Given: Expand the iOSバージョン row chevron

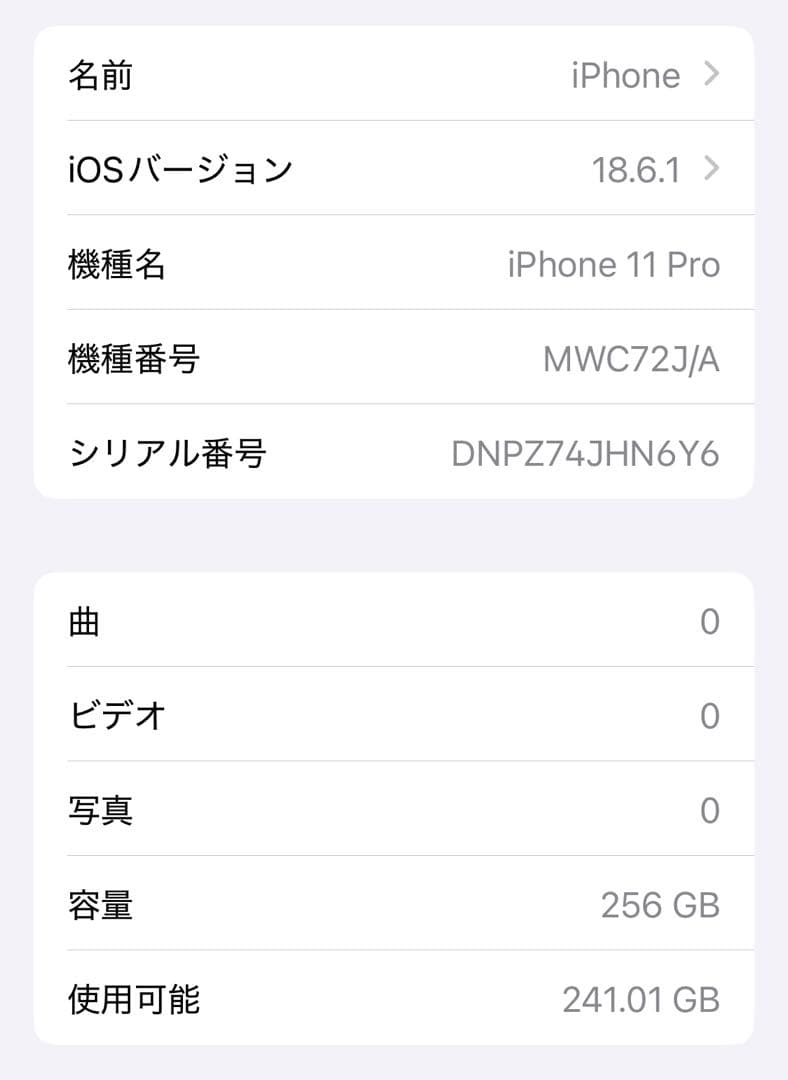Looking at the screenshot, I should 710,169.
